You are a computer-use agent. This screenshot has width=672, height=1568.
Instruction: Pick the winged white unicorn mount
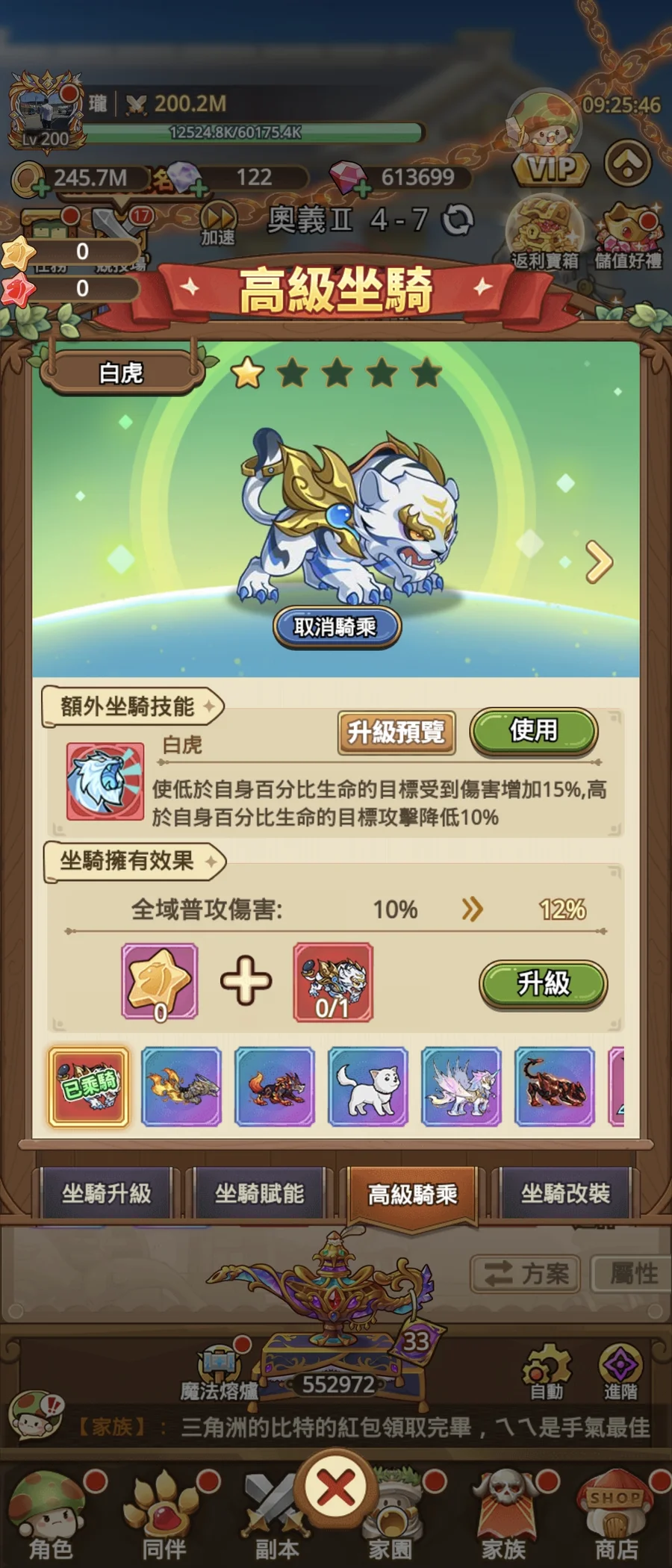(x=461, y=1087)
